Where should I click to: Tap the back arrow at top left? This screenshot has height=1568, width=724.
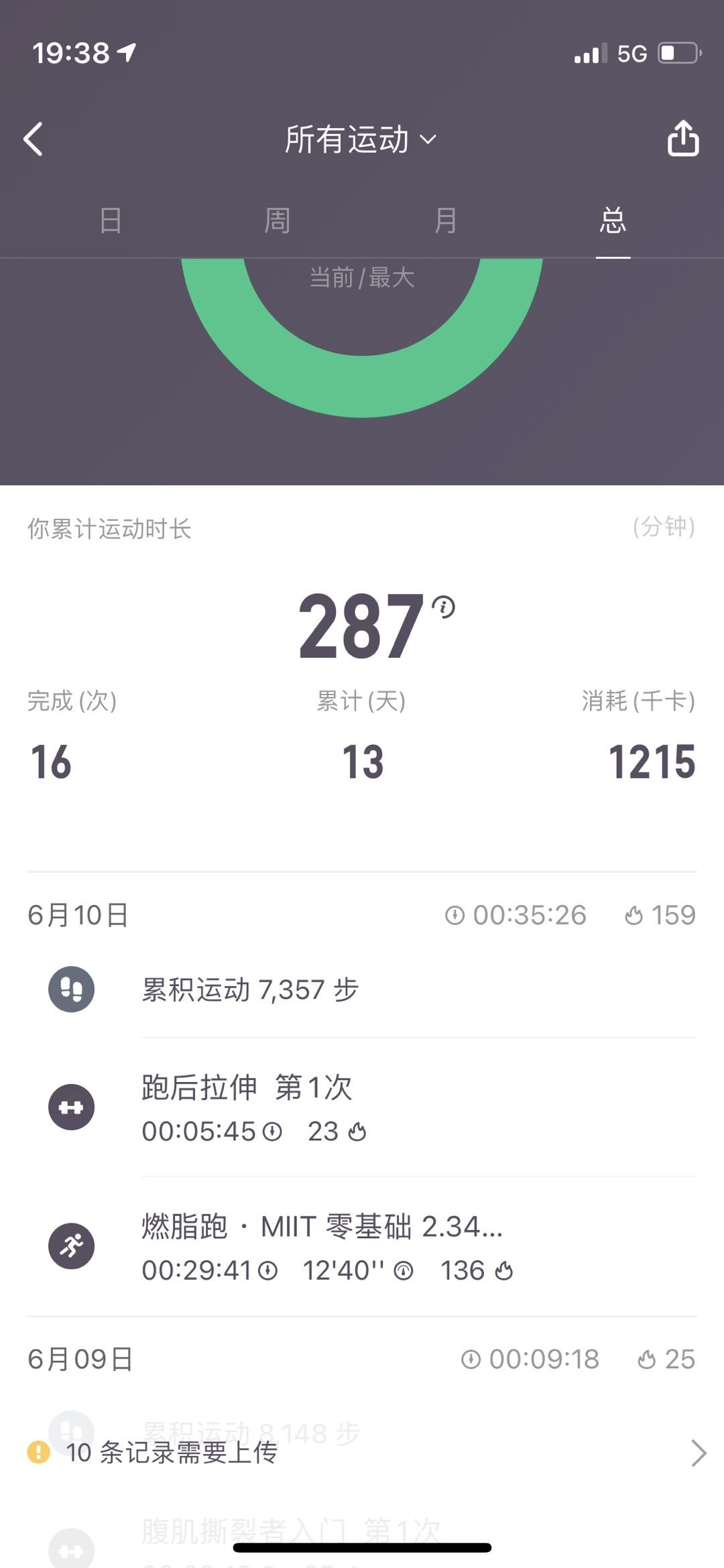(x=34, y=139)
